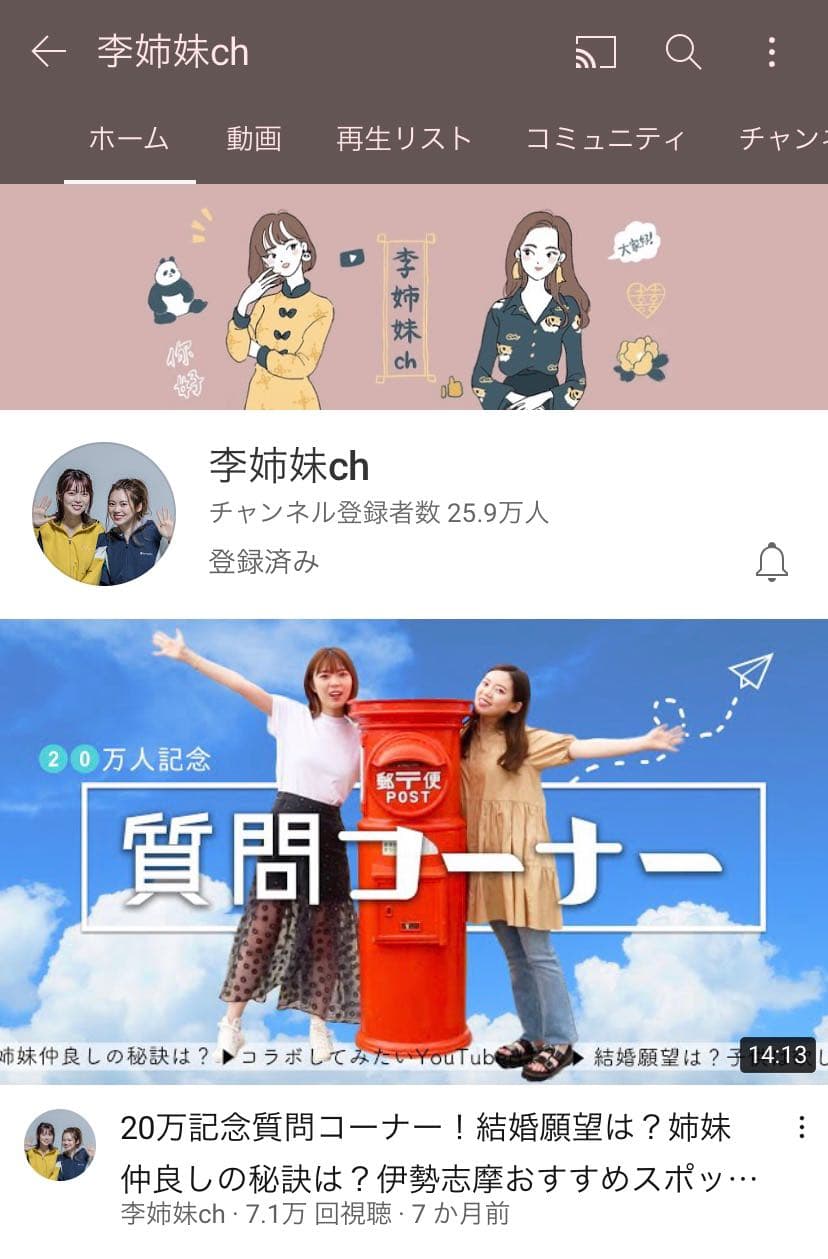Open the top bar overflow menu
This screenshot has height=1259, width=828.
[771, 52]
